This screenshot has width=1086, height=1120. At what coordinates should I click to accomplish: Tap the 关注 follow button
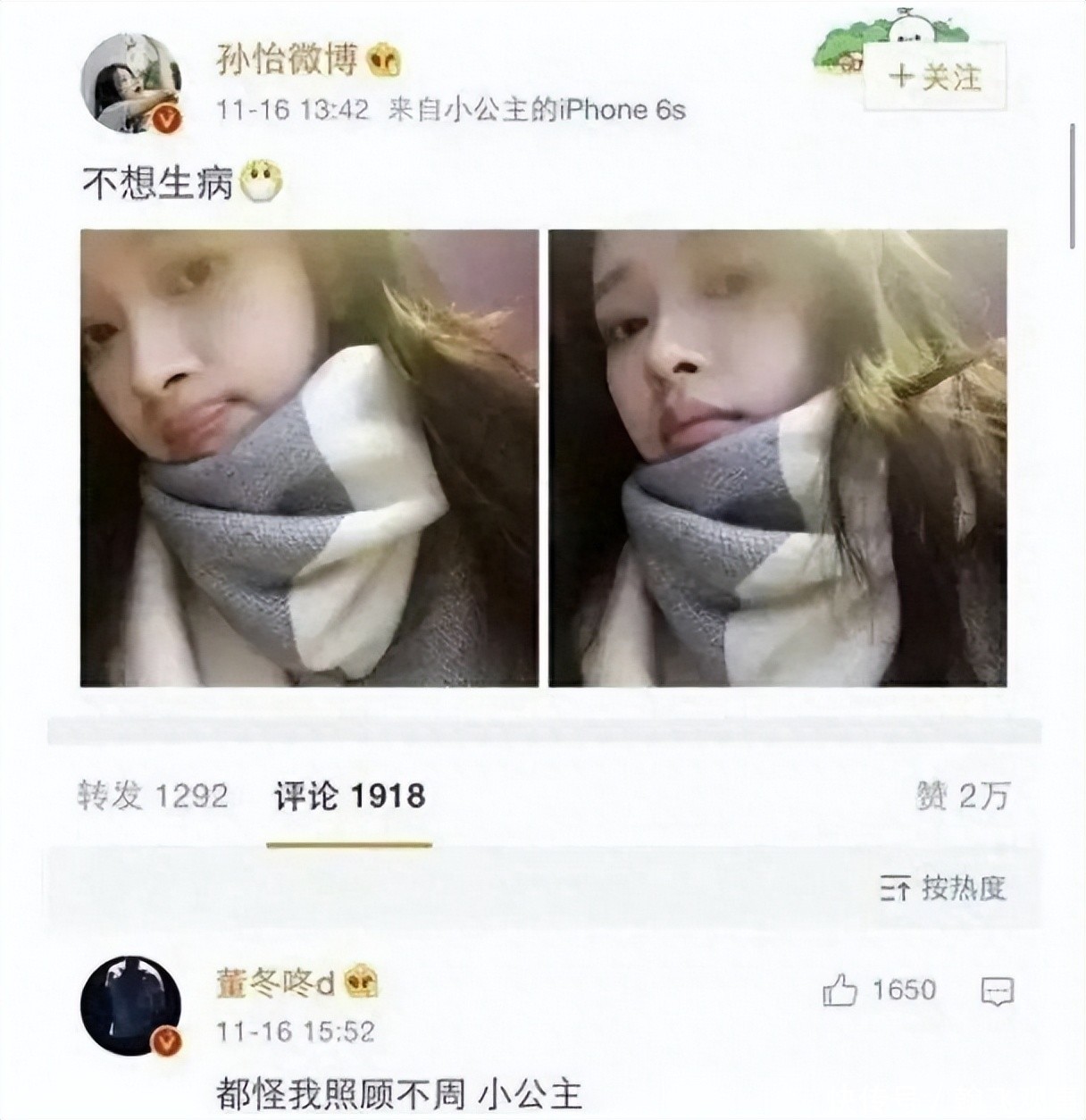(935, 78)
